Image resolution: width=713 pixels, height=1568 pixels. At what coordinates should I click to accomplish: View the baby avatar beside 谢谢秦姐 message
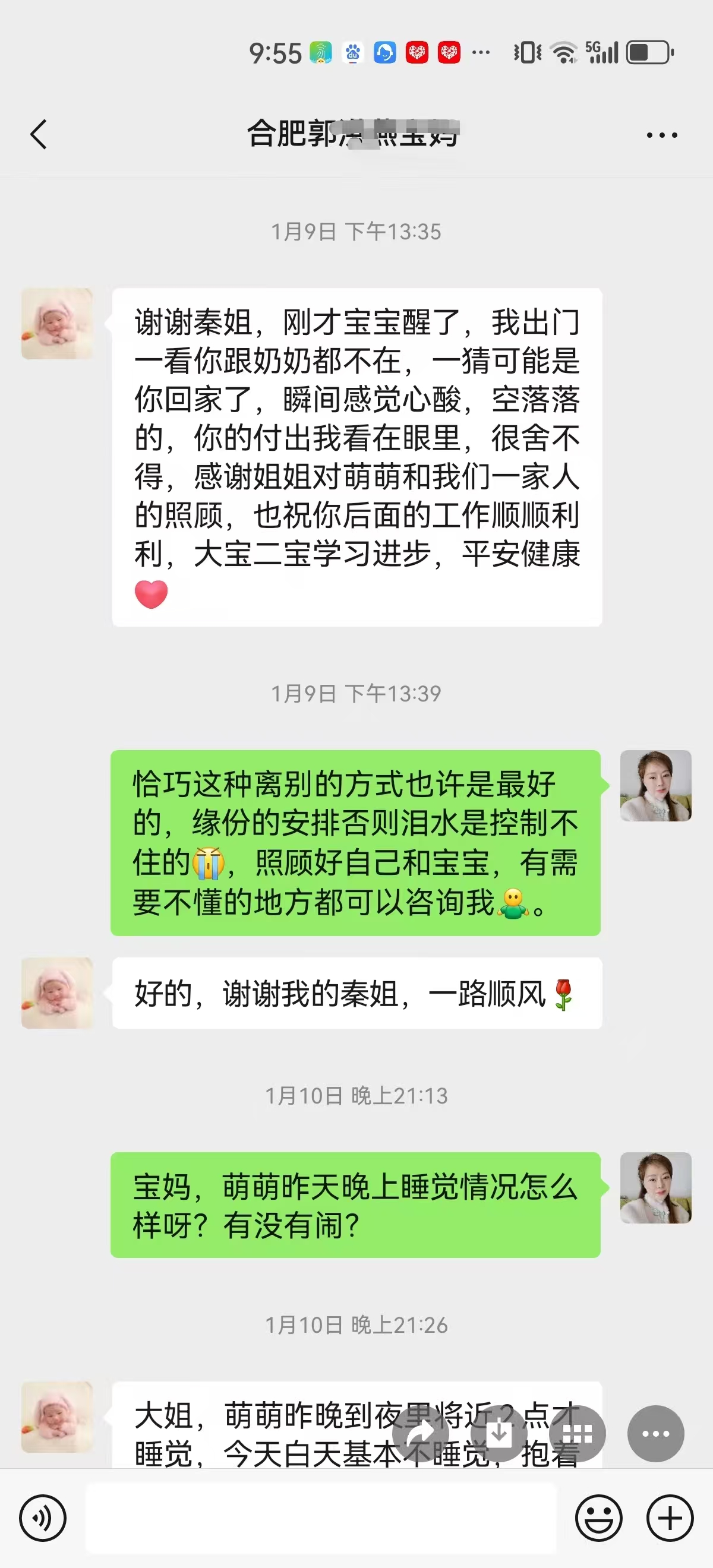[x=57, y=323]
